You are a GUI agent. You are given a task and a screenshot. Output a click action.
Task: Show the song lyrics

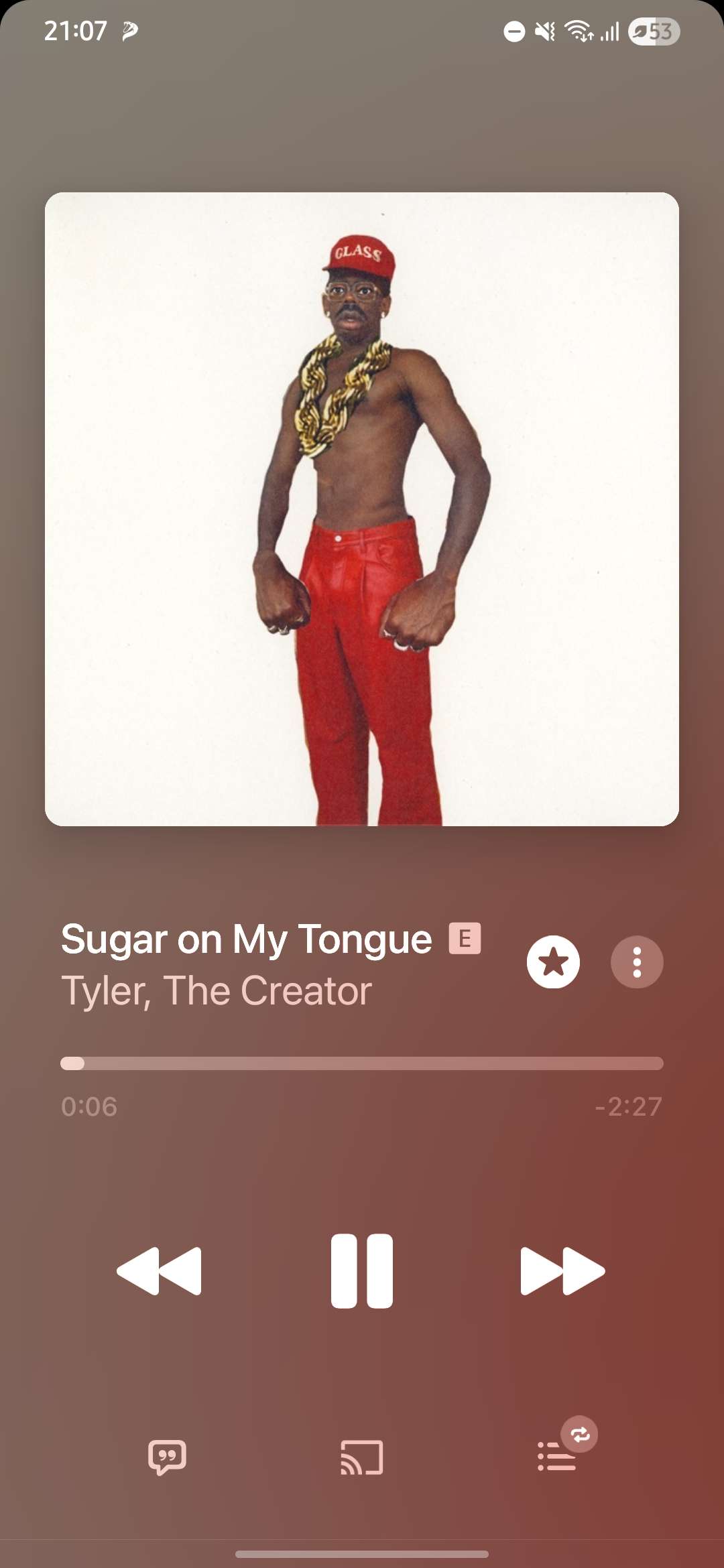[x=167, y=1457]
